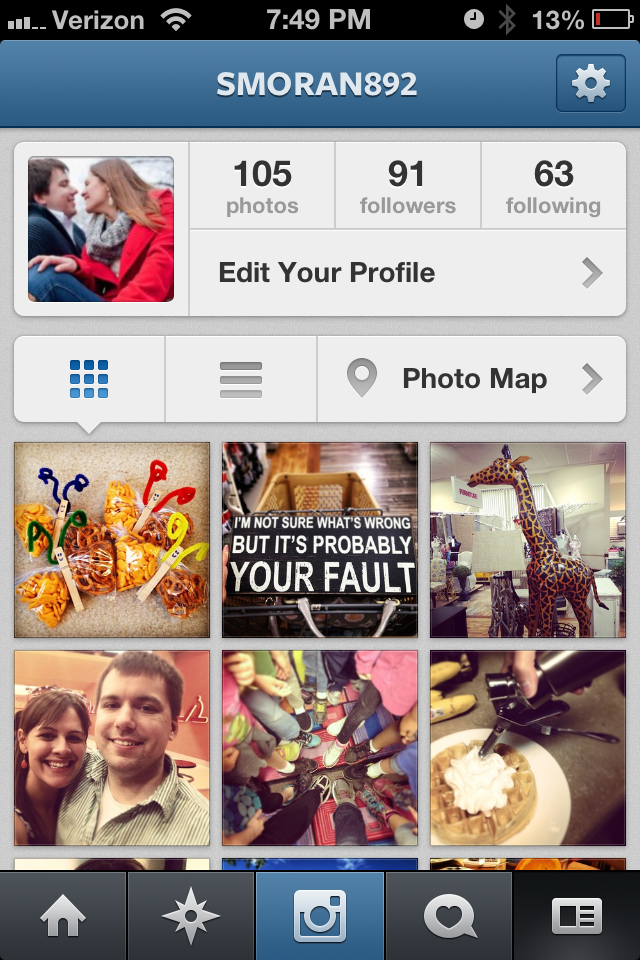Image resolution: width=640 pixels, height=960 pixels.
Task: Open the circle of shoes photo
Action: pyautogui.click(x=320, y=748)
